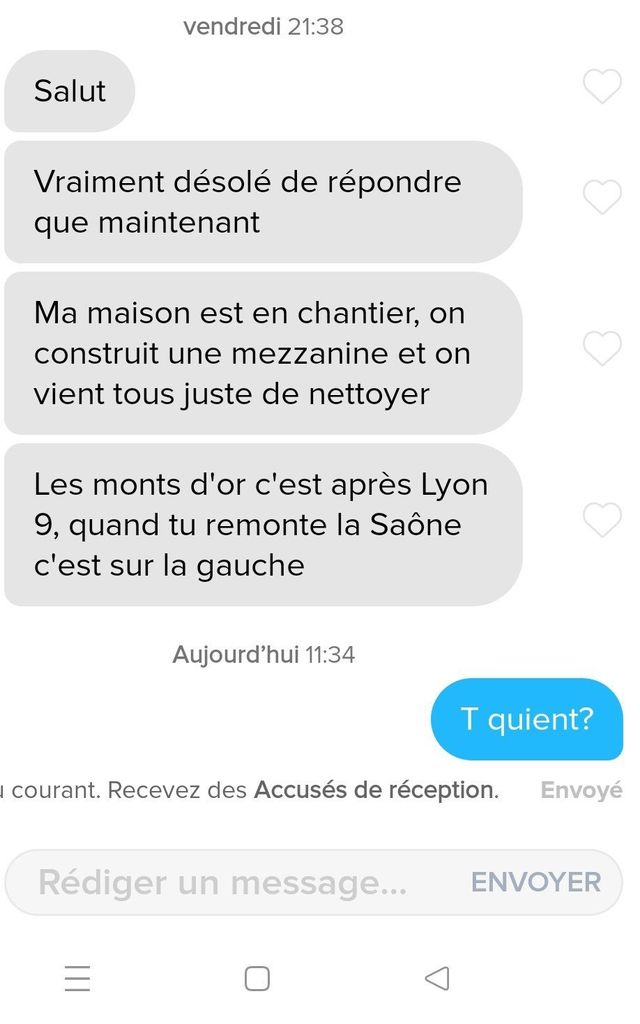Open the "Accusés de réception" link
640x1024 pixels.
coord(375,790)
